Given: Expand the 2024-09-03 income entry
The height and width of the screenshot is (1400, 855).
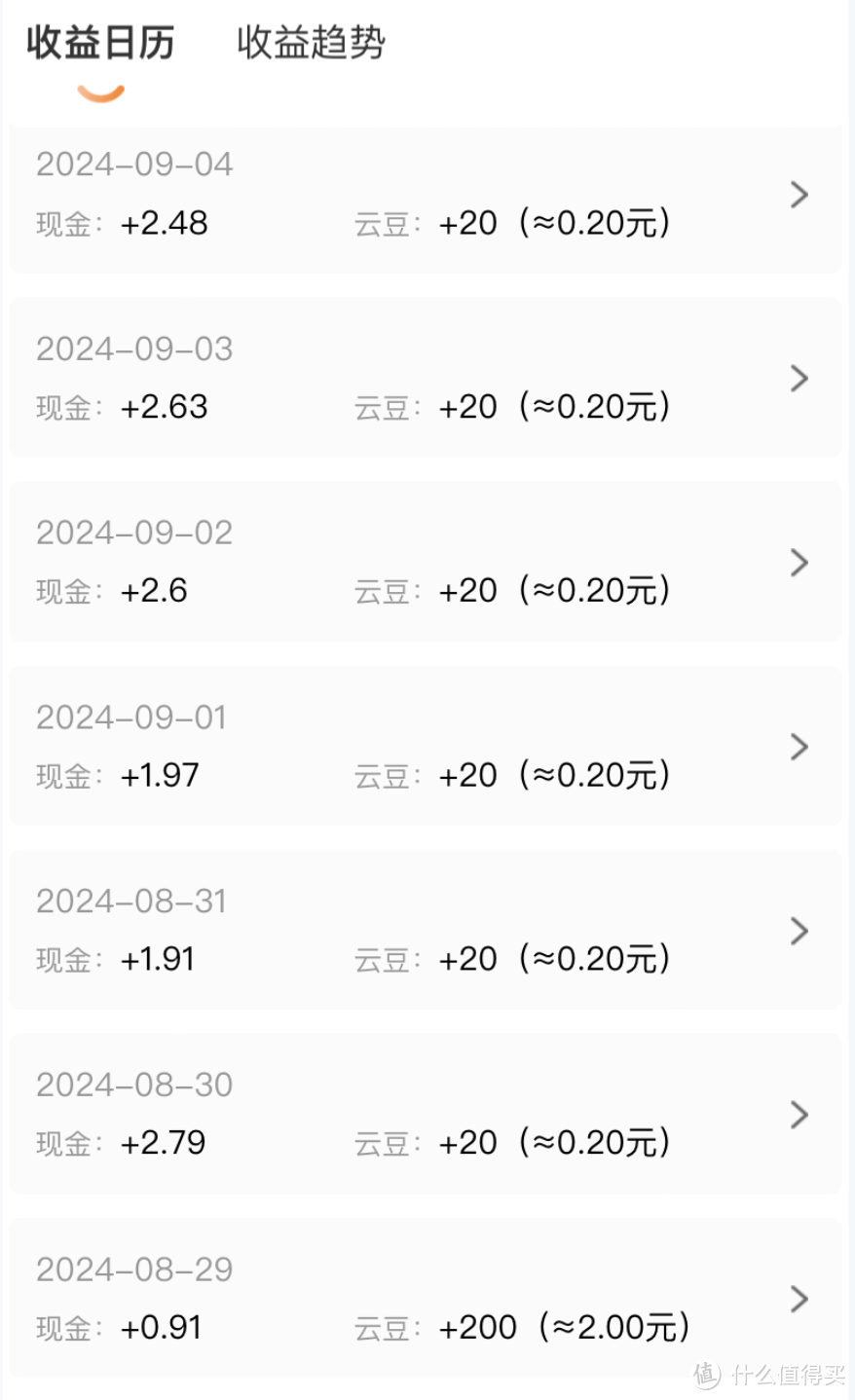Looking at the screenshot, I should (799, 378).
